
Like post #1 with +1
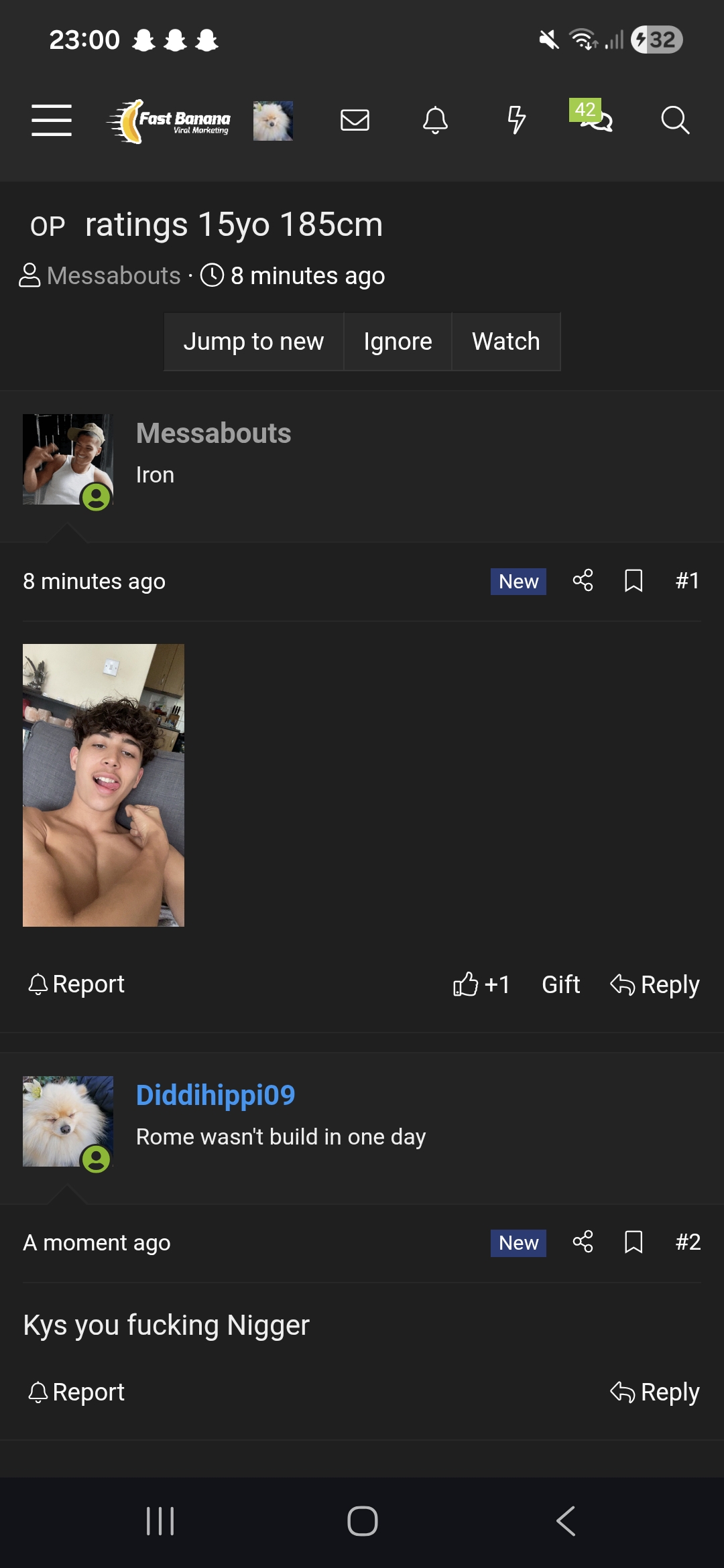(481, 984)
